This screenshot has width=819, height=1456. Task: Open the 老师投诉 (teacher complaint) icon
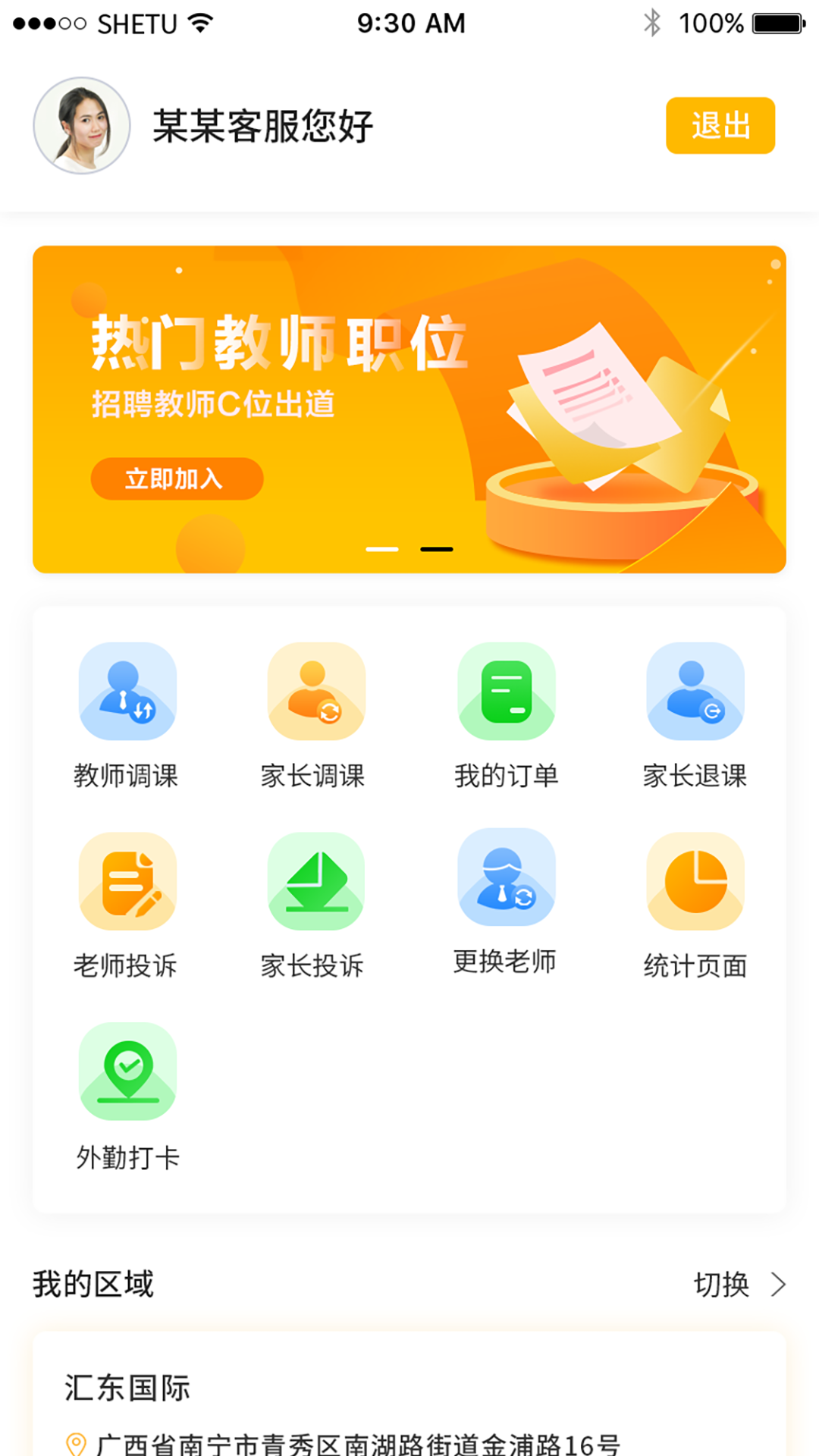pyautogui.click(x=127, y=880)
